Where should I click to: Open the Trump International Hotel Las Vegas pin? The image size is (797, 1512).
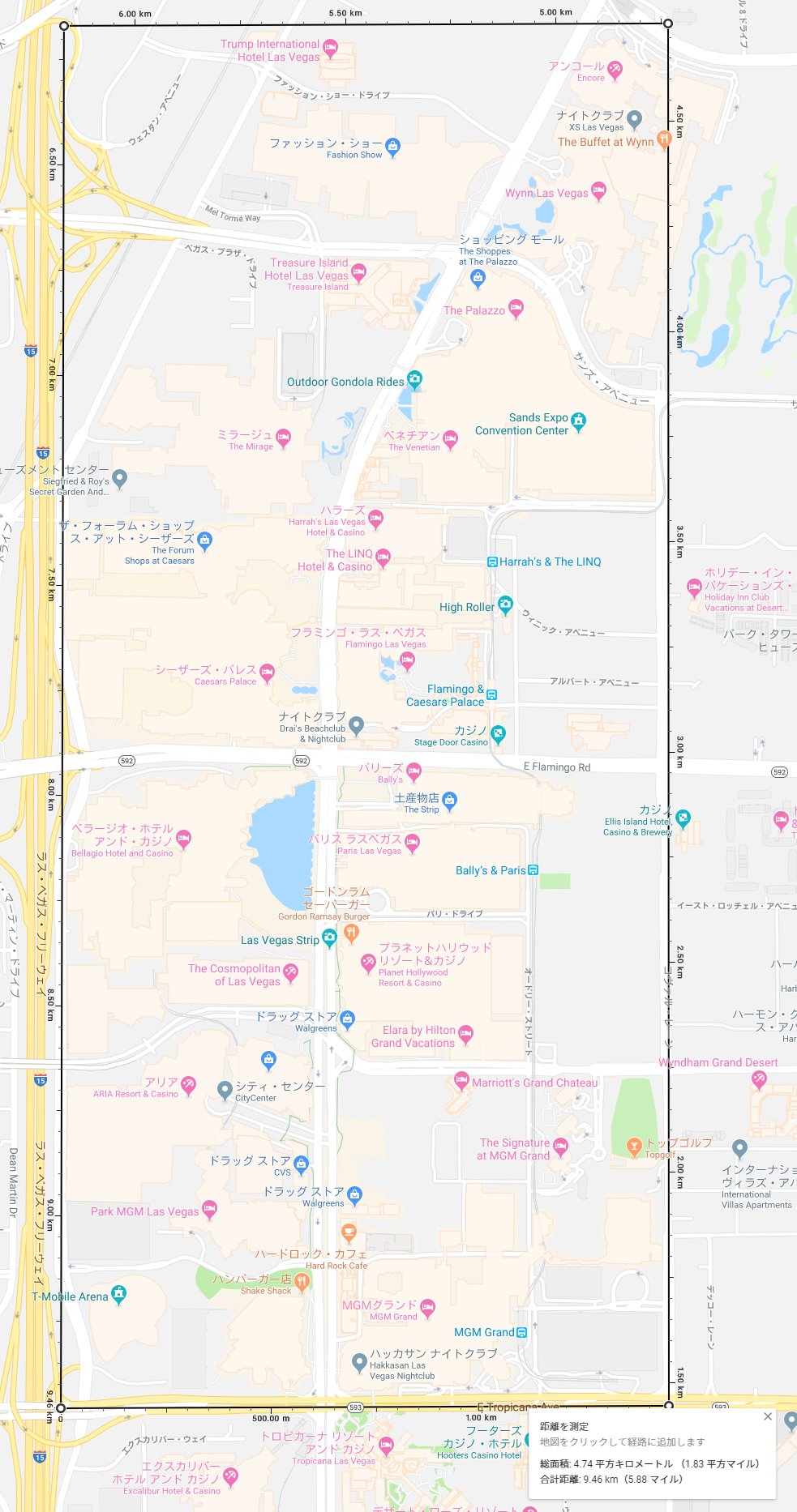pyautogui.click(x=330, y=49)
